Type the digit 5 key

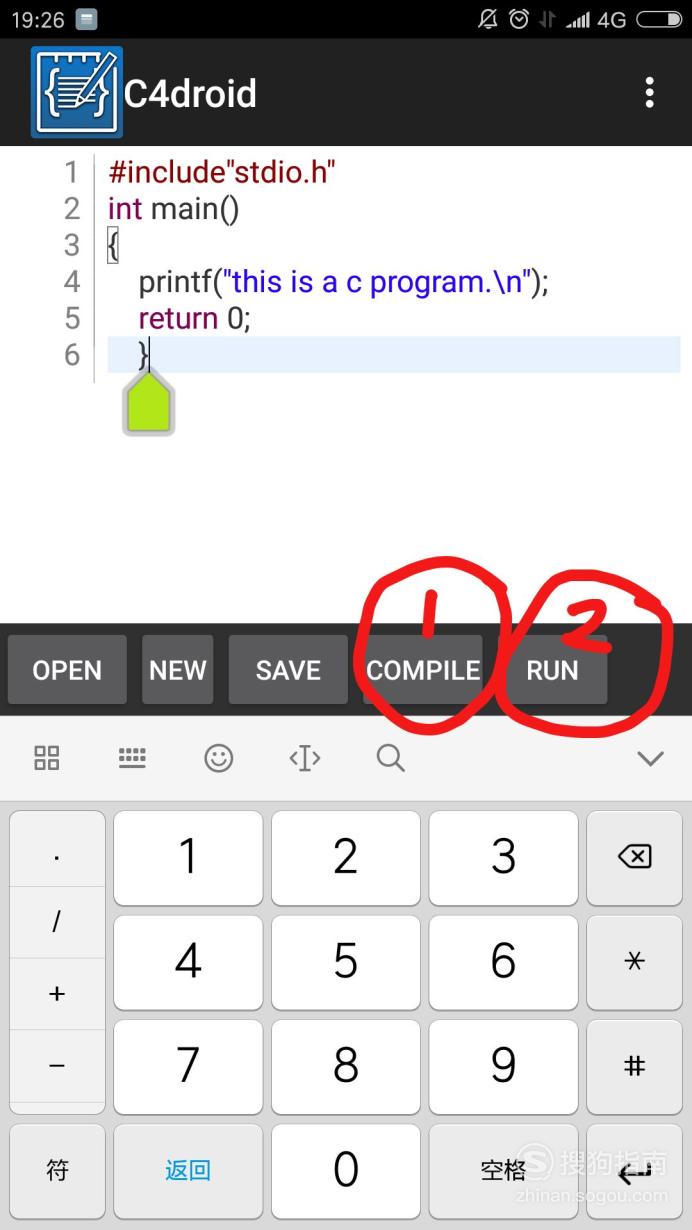click(x=346, y=962)
